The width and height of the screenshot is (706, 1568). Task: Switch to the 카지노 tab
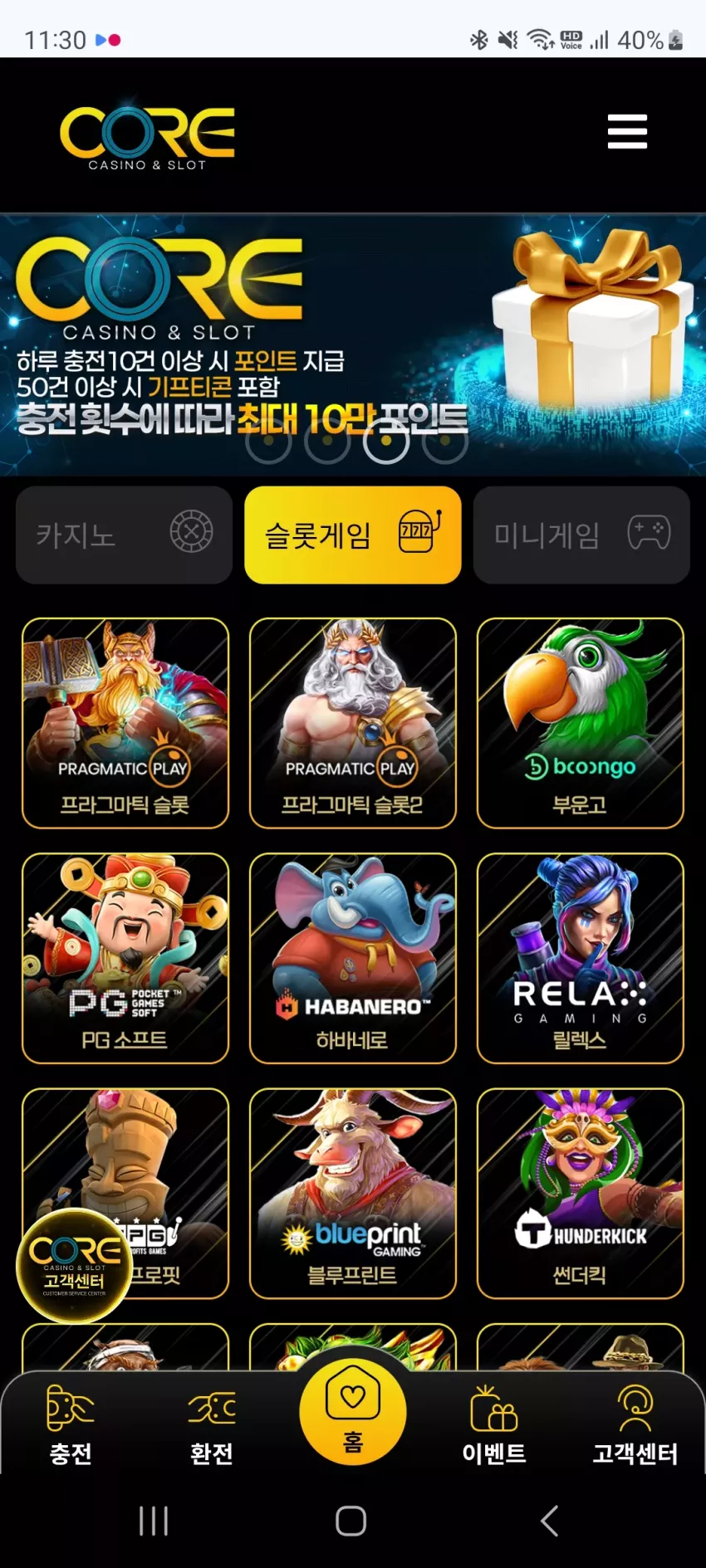124,535
